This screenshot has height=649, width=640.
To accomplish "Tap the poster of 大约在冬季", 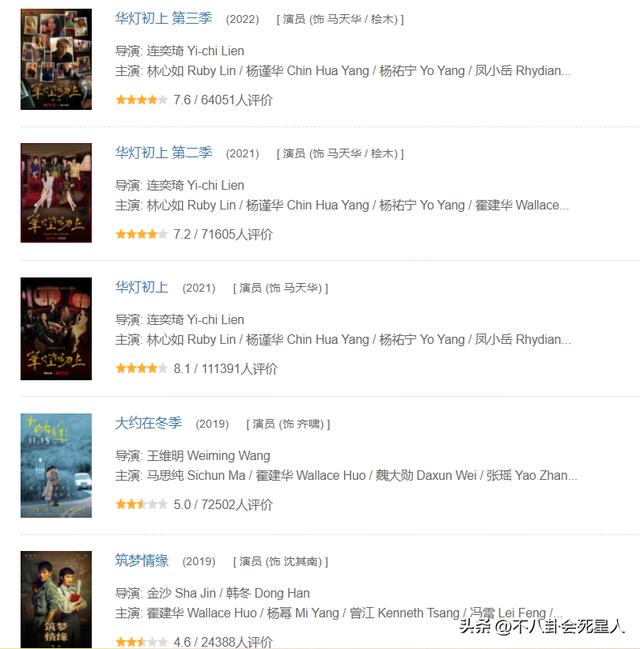I will tap(56, 465).
